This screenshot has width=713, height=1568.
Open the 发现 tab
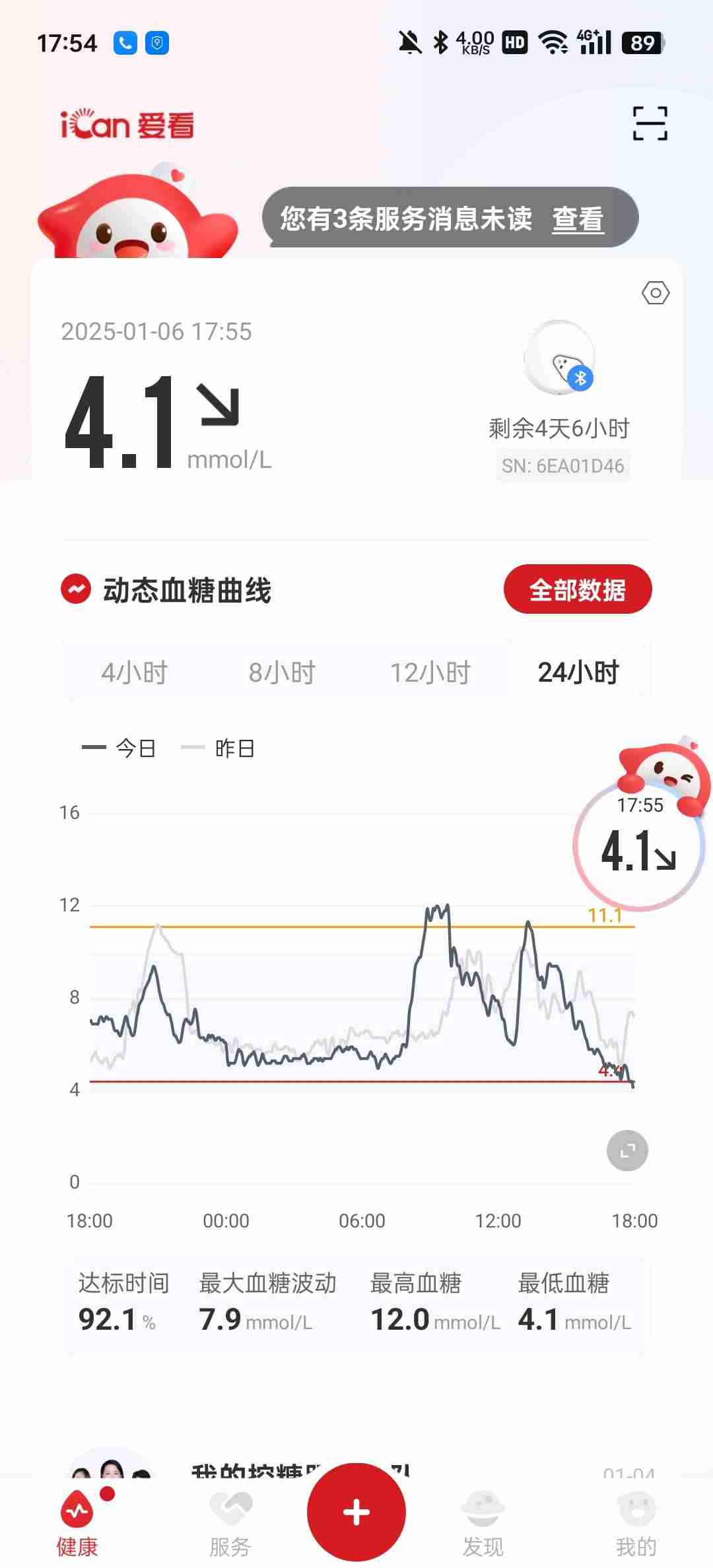[x=483, y=1521]
